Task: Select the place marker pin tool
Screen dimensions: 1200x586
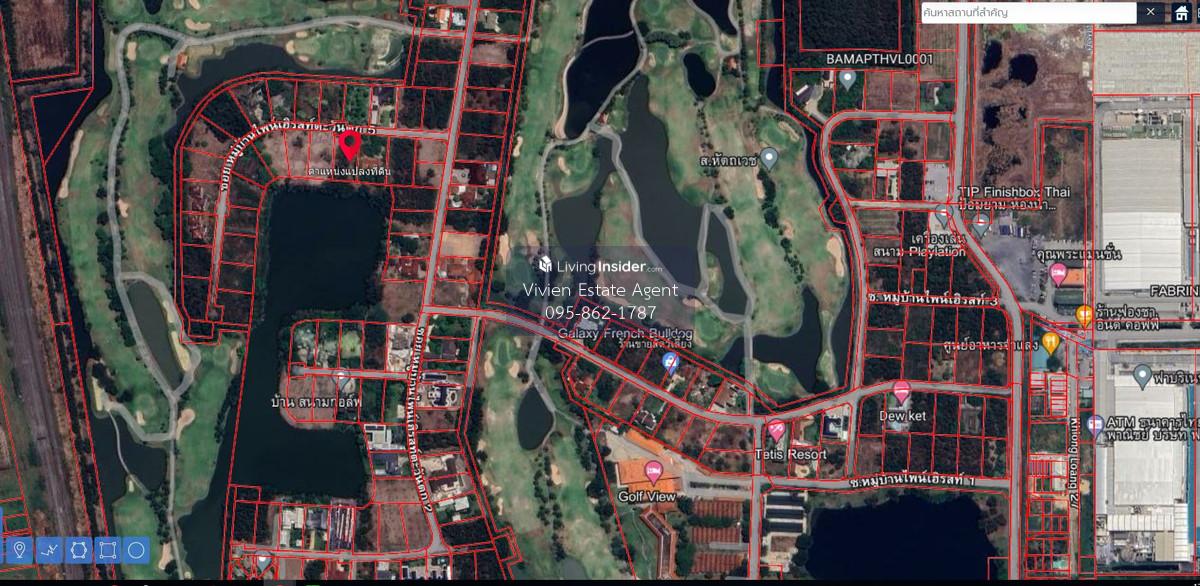Action: point(19,550)
